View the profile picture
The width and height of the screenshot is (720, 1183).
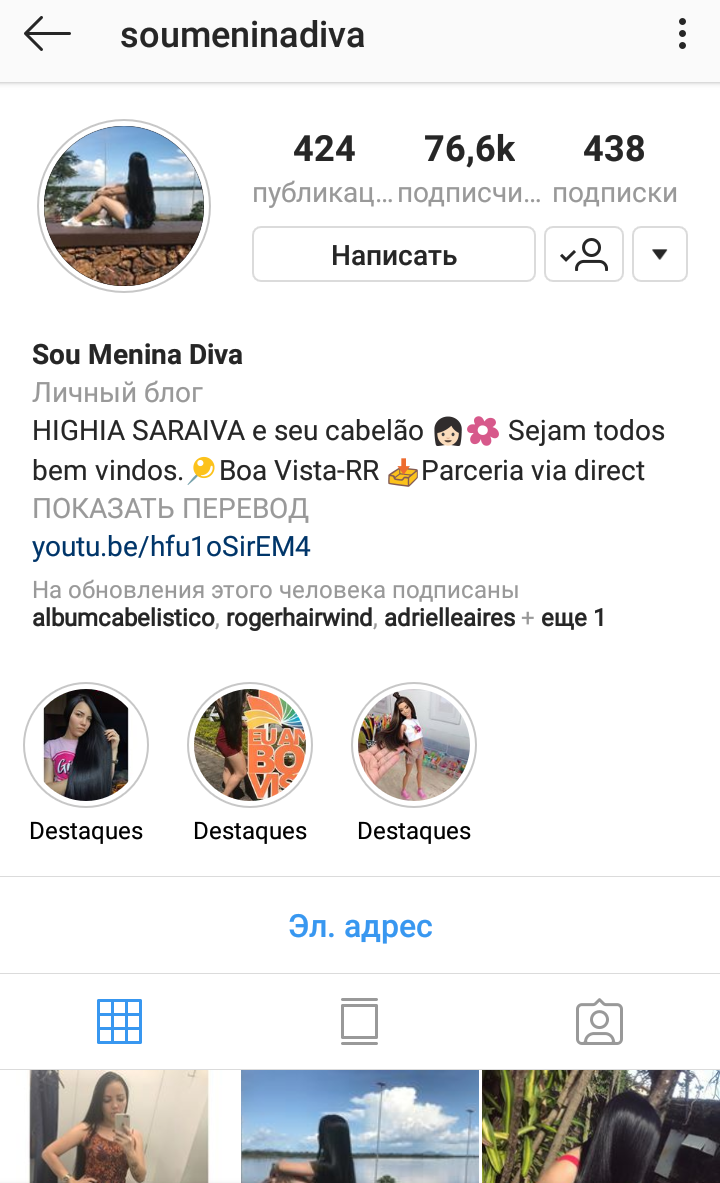123,206
